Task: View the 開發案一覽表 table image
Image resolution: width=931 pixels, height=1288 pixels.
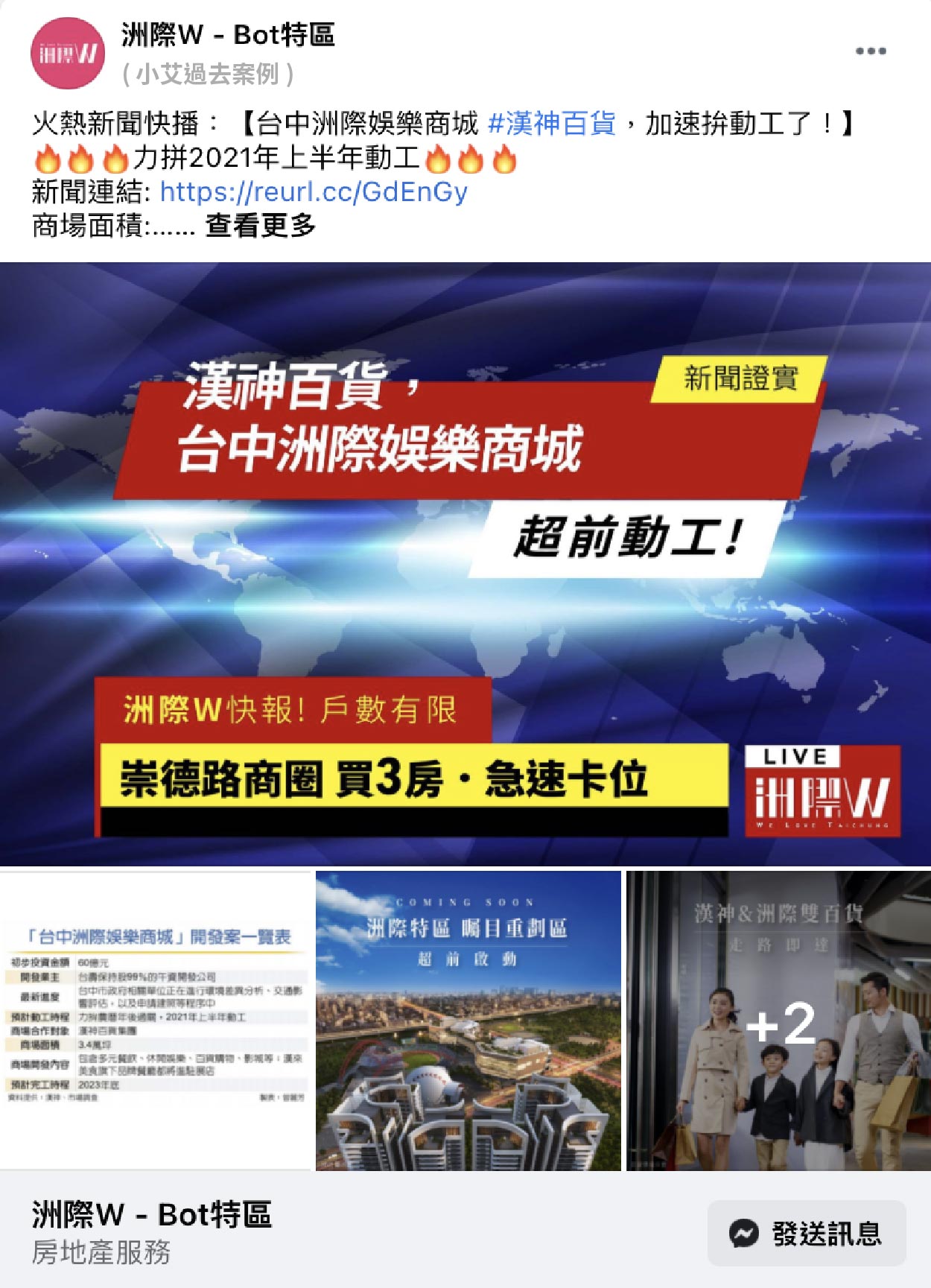Action: [155, 1020]
